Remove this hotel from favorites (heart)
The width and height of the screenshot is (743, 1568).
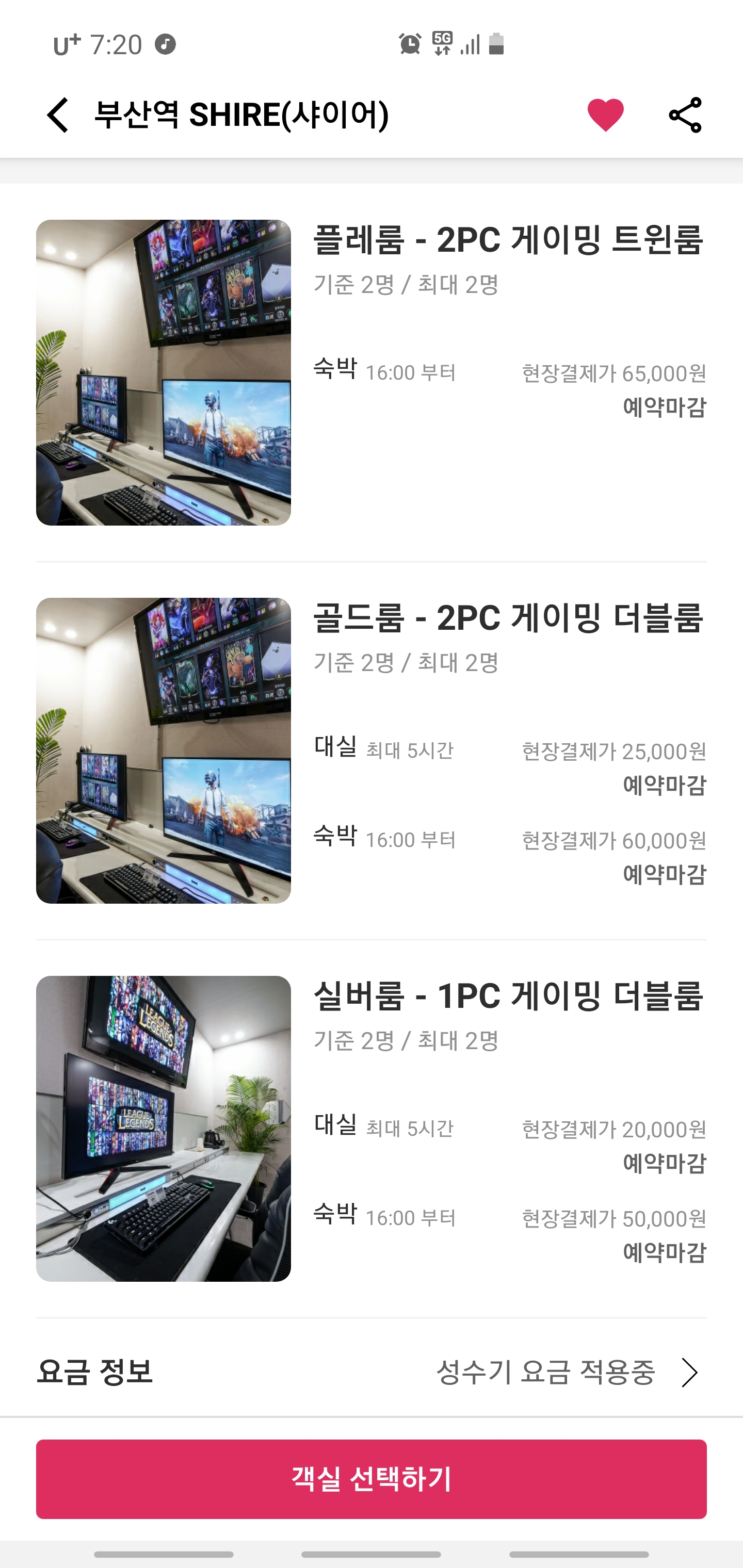tap(605, 115)
